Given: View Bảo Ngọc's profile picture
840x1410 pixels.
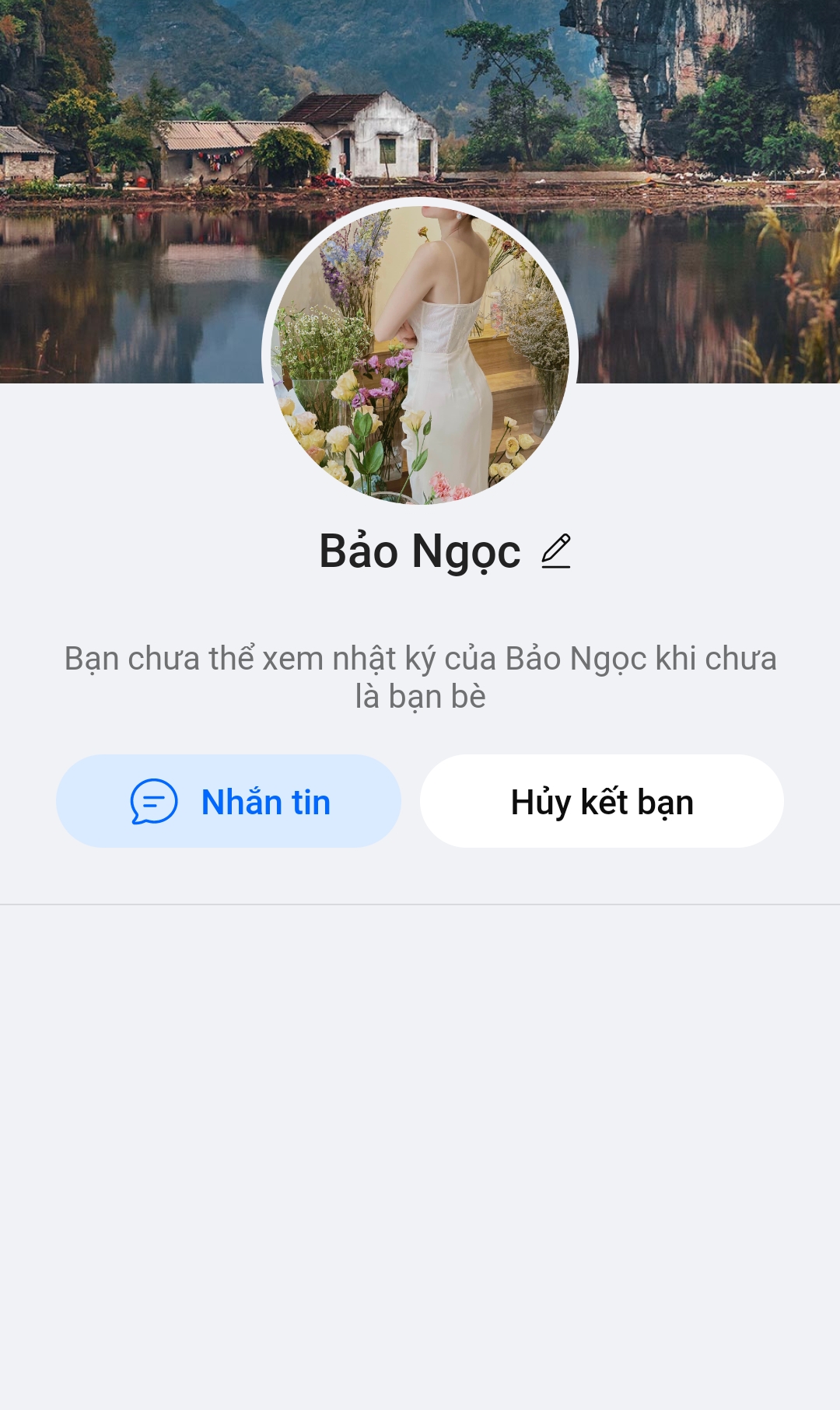Looking at the screenshot, I should tap(420, 354).
